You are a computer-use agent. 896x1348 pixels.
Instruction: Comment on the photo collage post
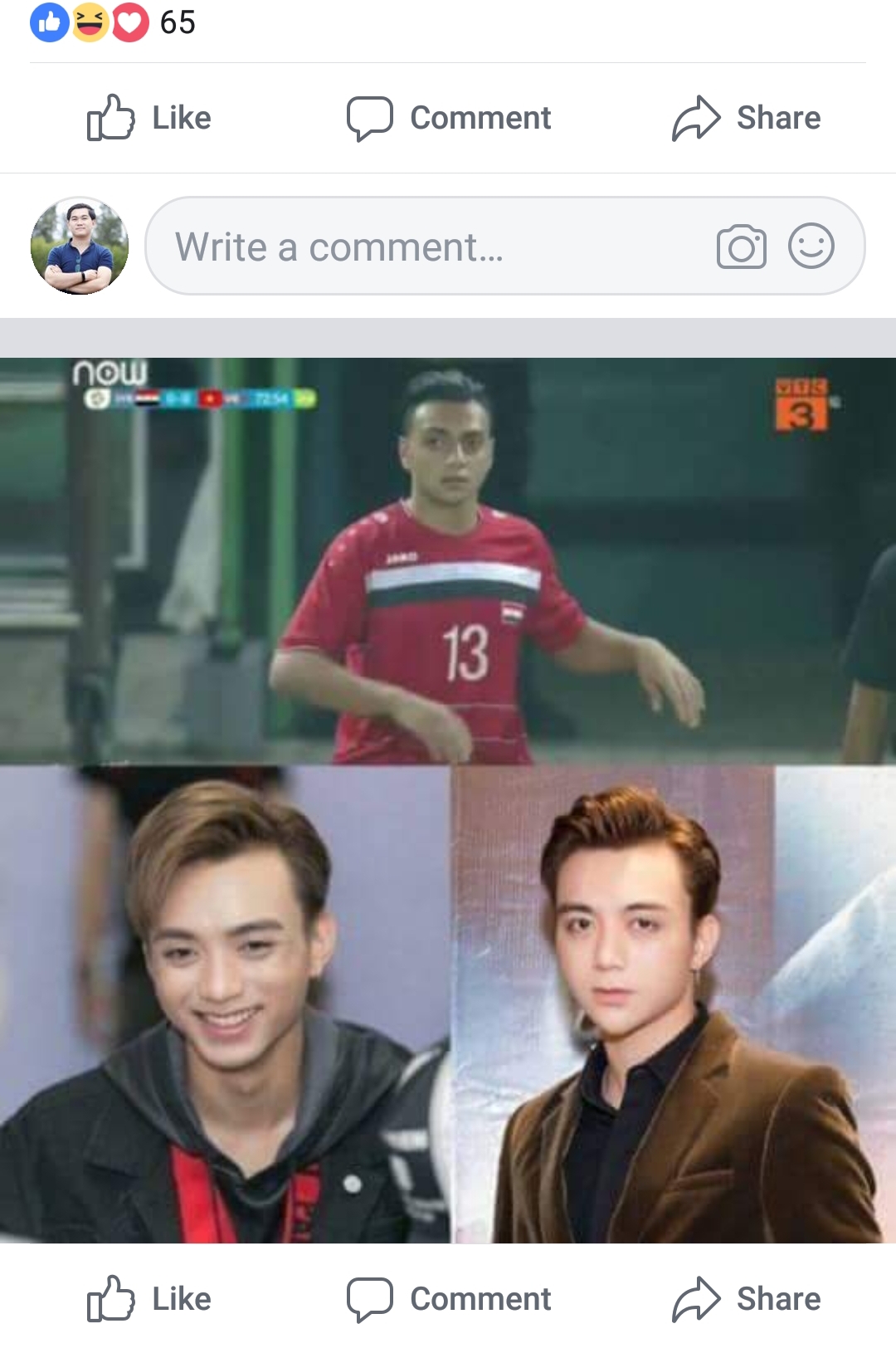click(449, 1299)
